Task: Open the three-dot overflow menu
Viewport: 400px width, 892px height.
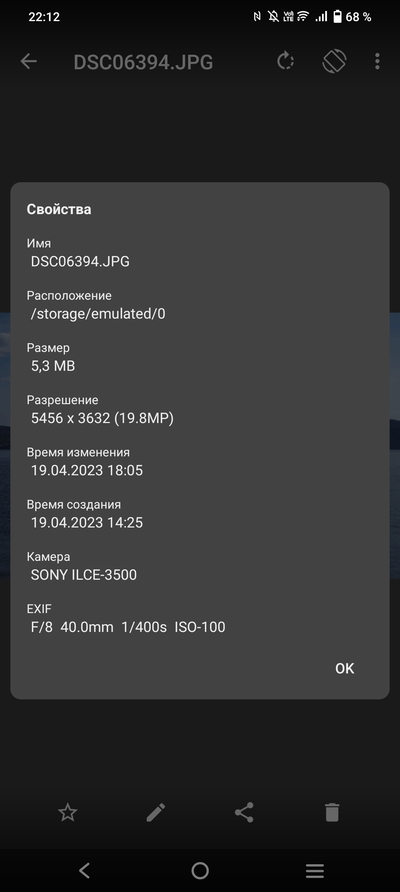Action: [377, 61]
